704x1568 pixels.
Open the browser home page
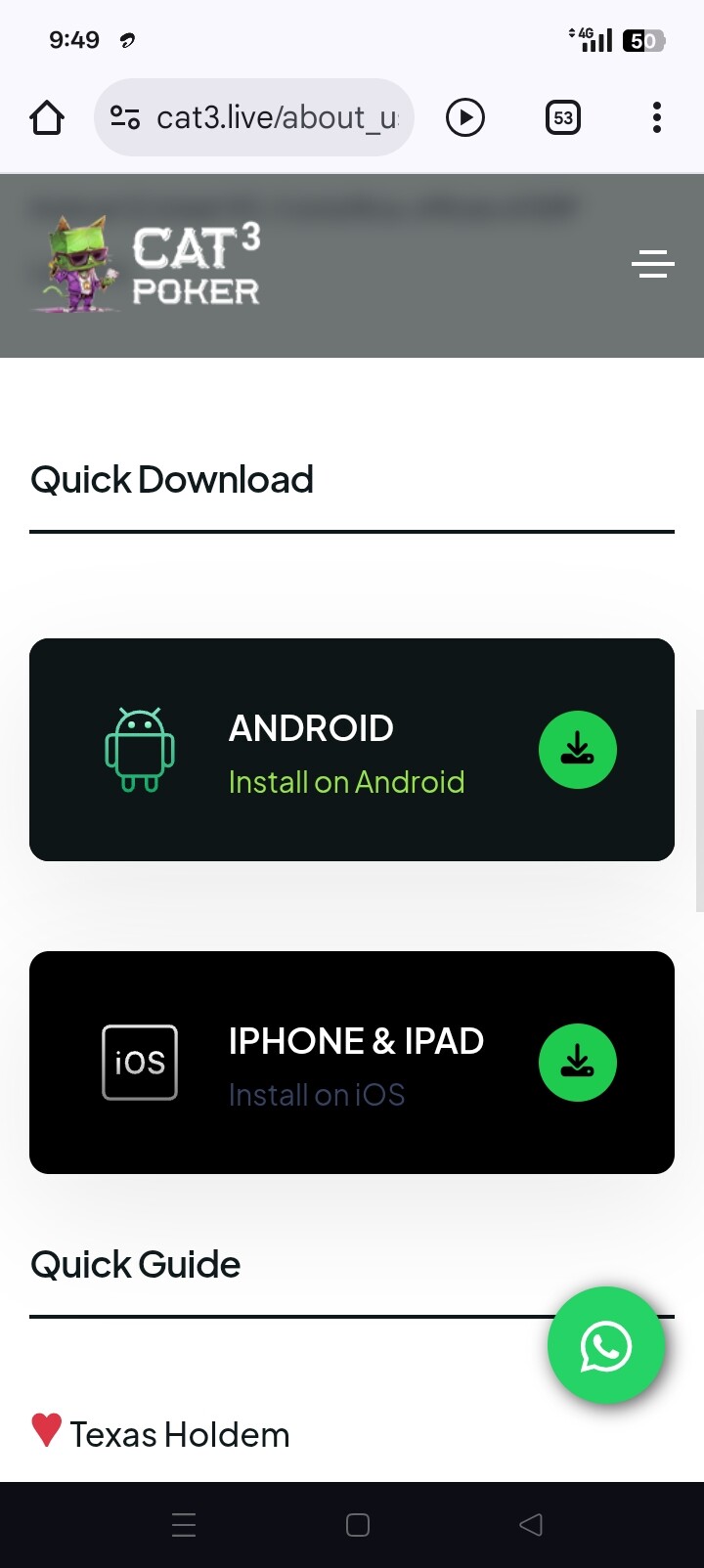click(x=47, y=118)
